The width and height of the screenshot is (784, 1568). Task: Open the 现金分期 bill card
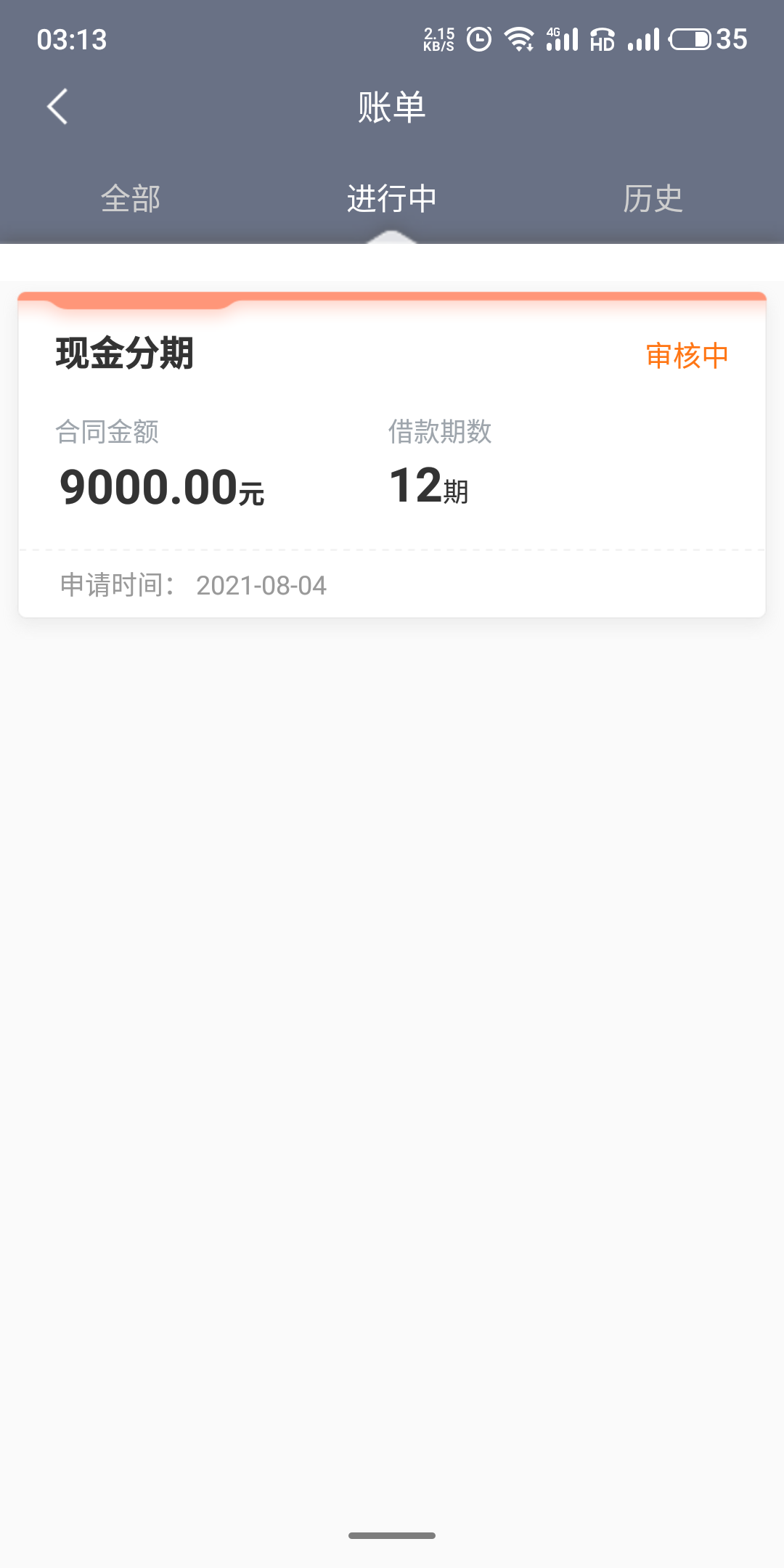392,455
